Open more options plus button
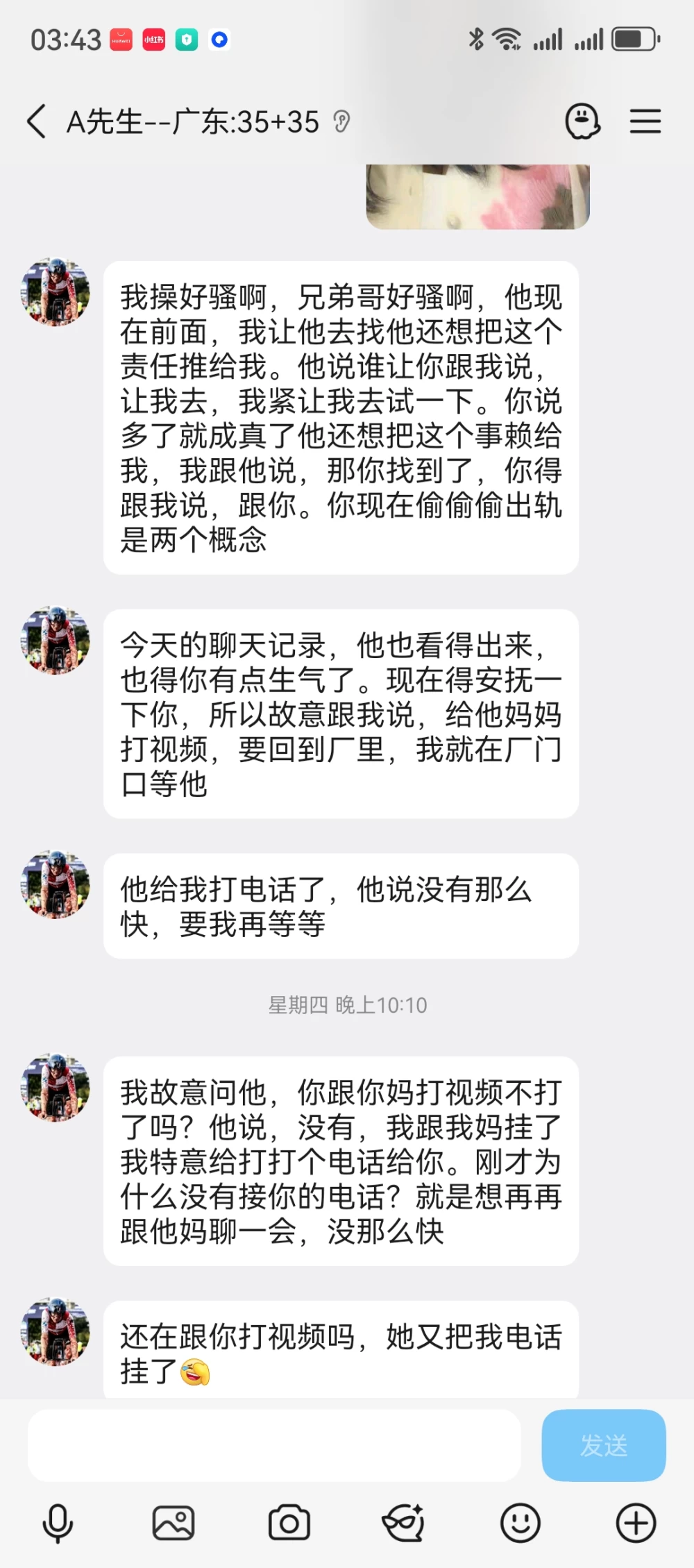The width and height of the screenshot is (694, 1568). 636,1524
